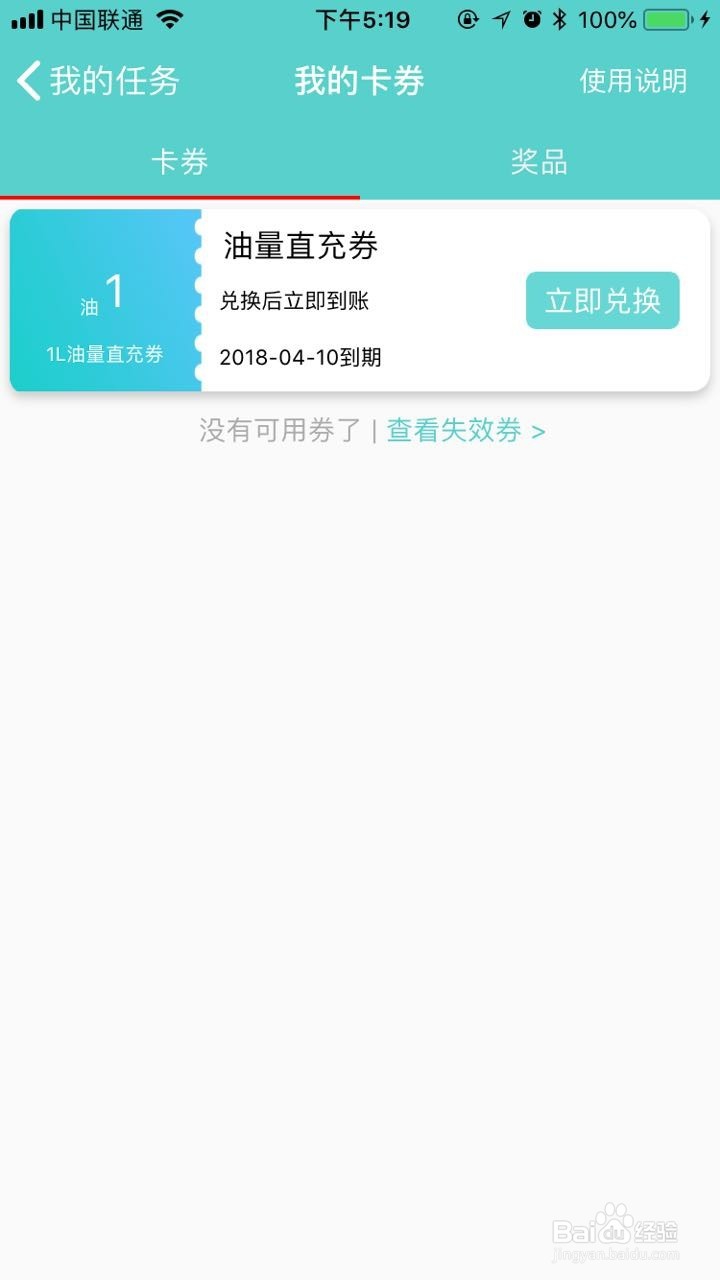Open the 使用说明 page
This screenshot has height=1280, width=720.
[x=632, y=80]
